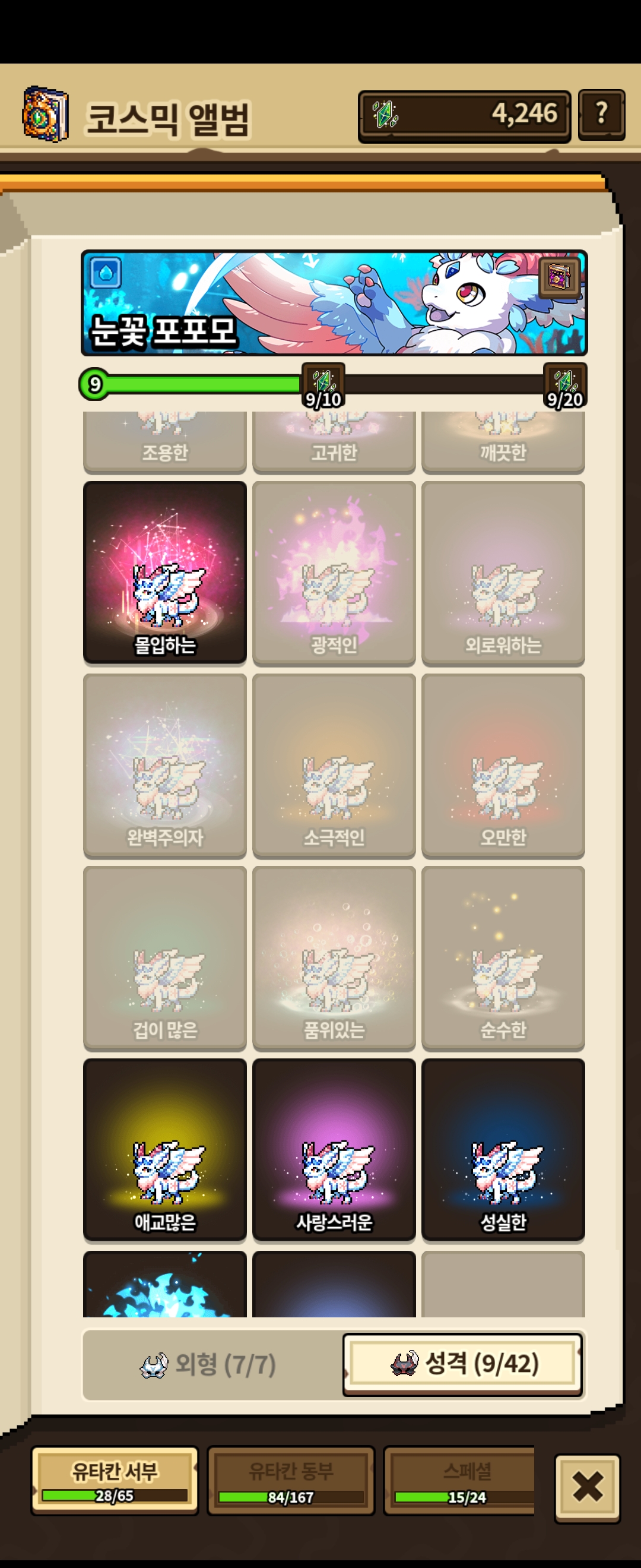View the 소극적인 personality card
This screenshot has width=641, height=1568.
tap(334, 764)
